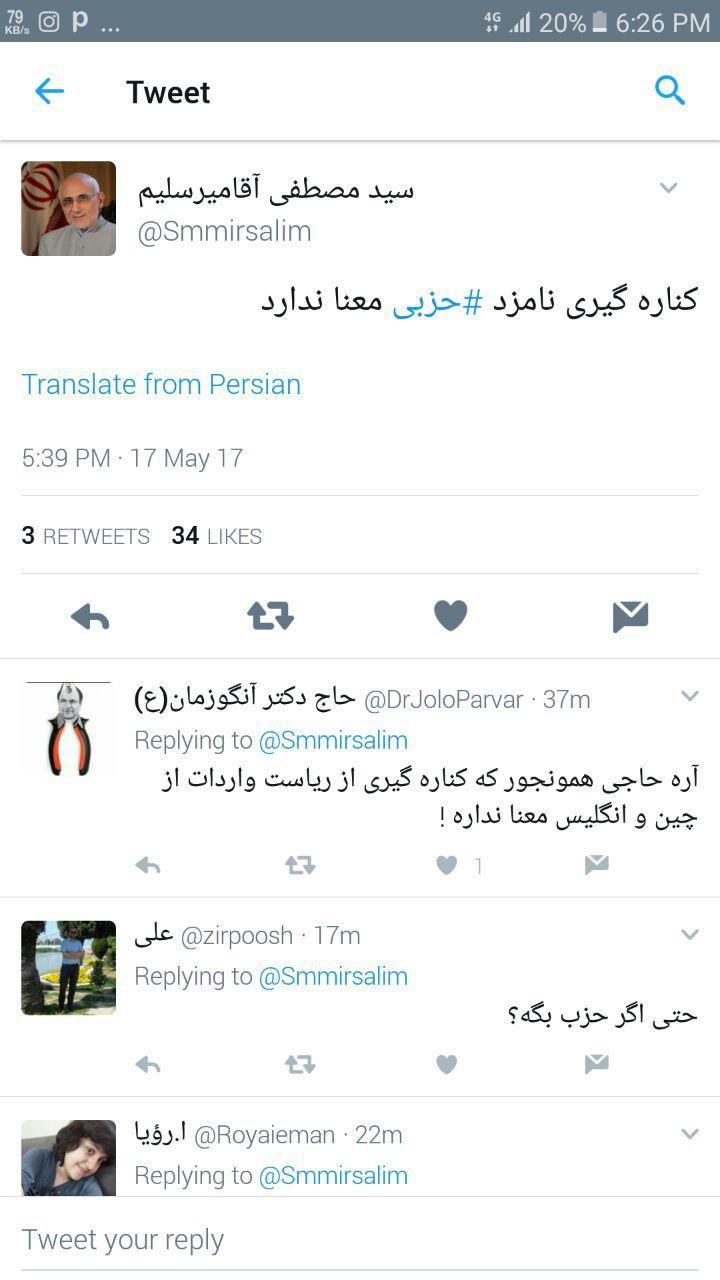Expand options for @Royaieman's reply

(x=689, y=1134)
